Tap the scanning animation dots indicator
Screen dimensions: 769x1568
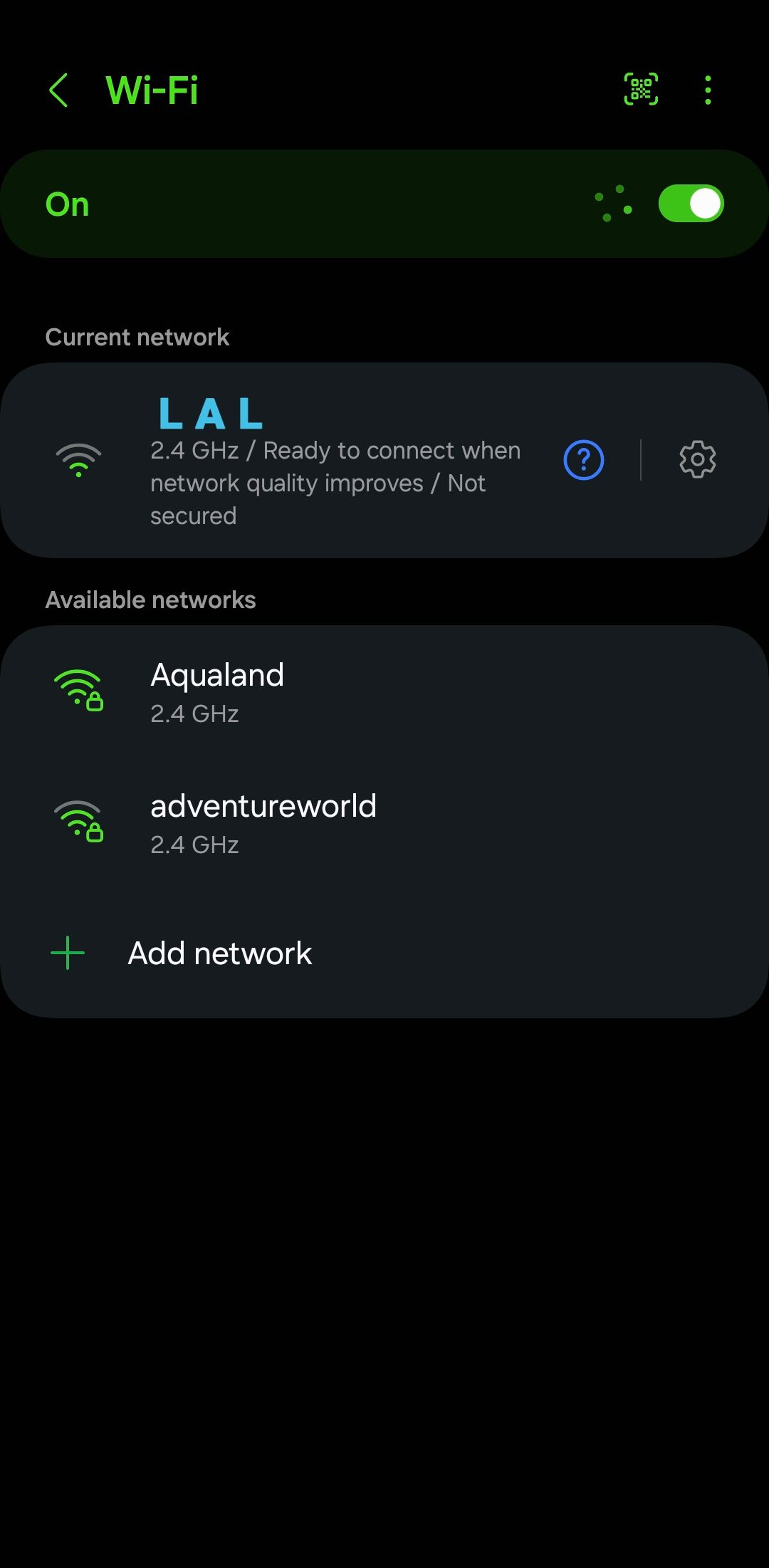[614, 204]
